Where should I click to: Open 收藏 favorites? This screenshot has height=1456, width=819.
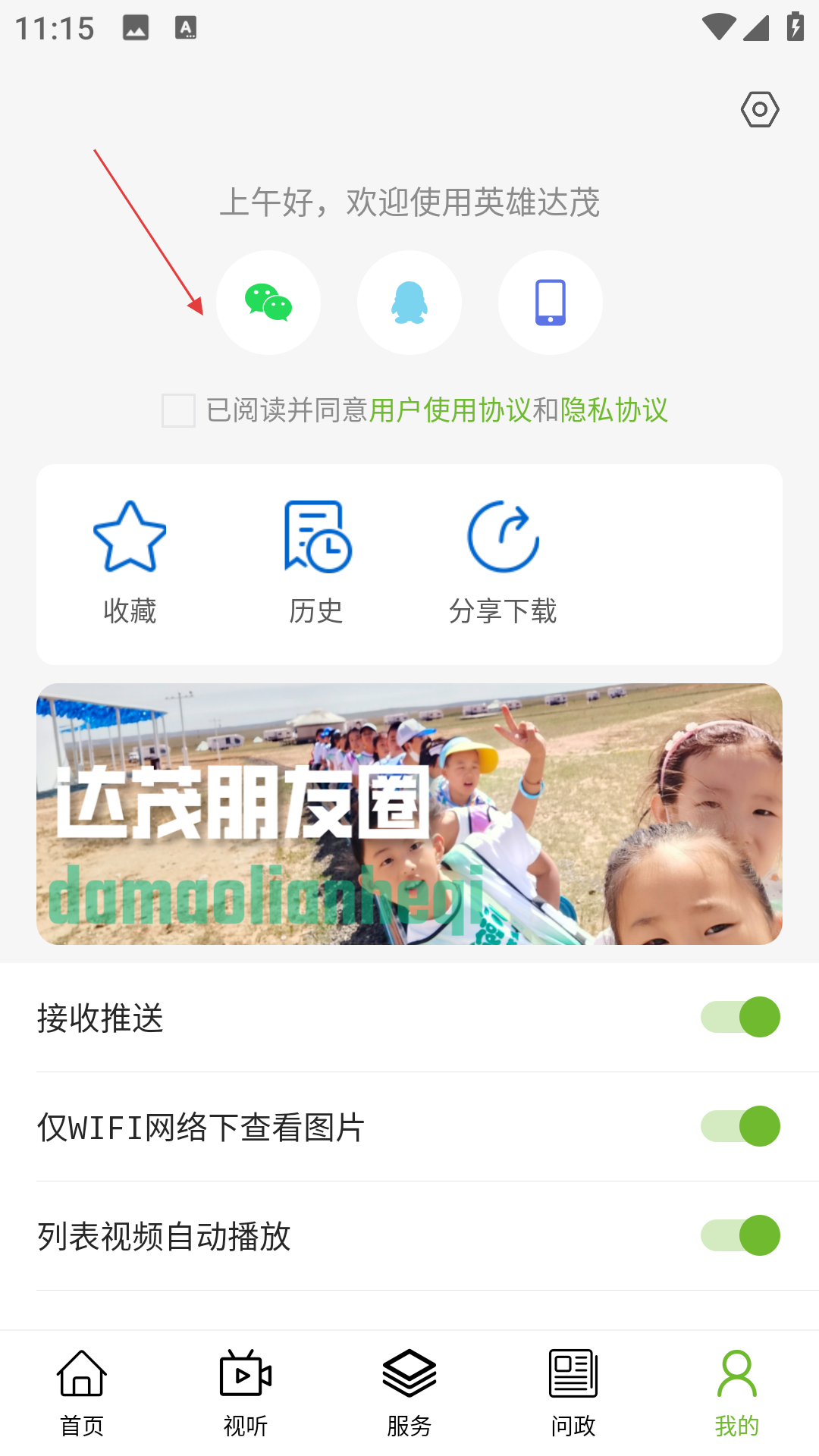pos(130,563)
